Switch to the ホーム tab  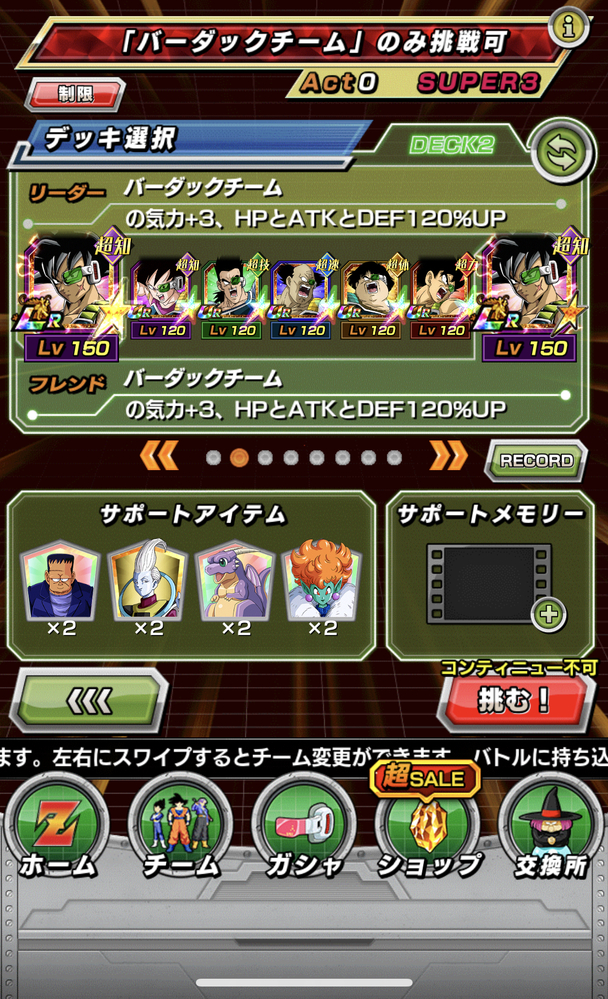[x=56, y=827]
